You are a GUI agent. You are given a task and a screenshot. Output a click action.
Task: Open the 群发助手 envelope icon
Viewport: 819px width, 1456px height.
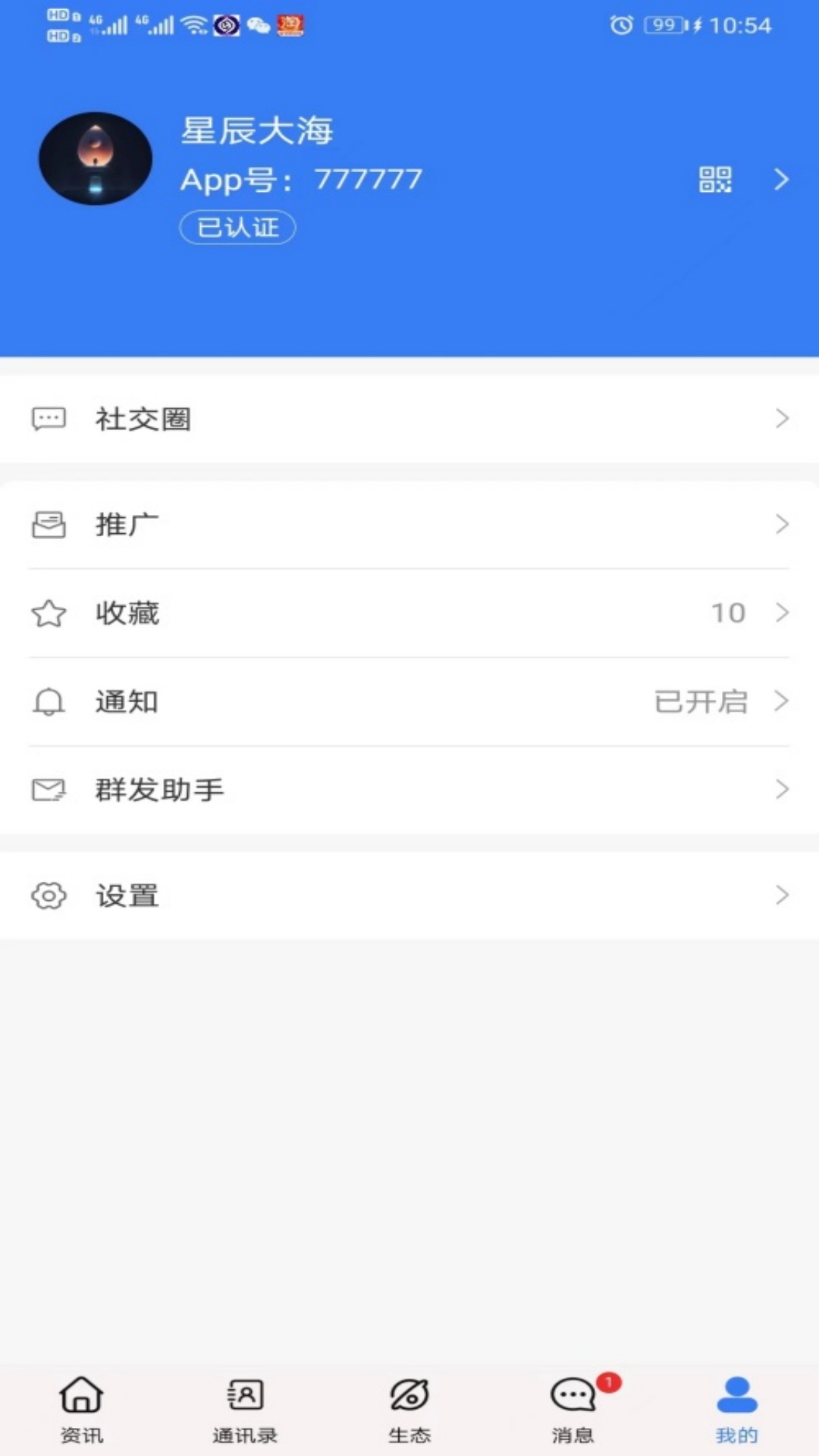click(47, 789)
